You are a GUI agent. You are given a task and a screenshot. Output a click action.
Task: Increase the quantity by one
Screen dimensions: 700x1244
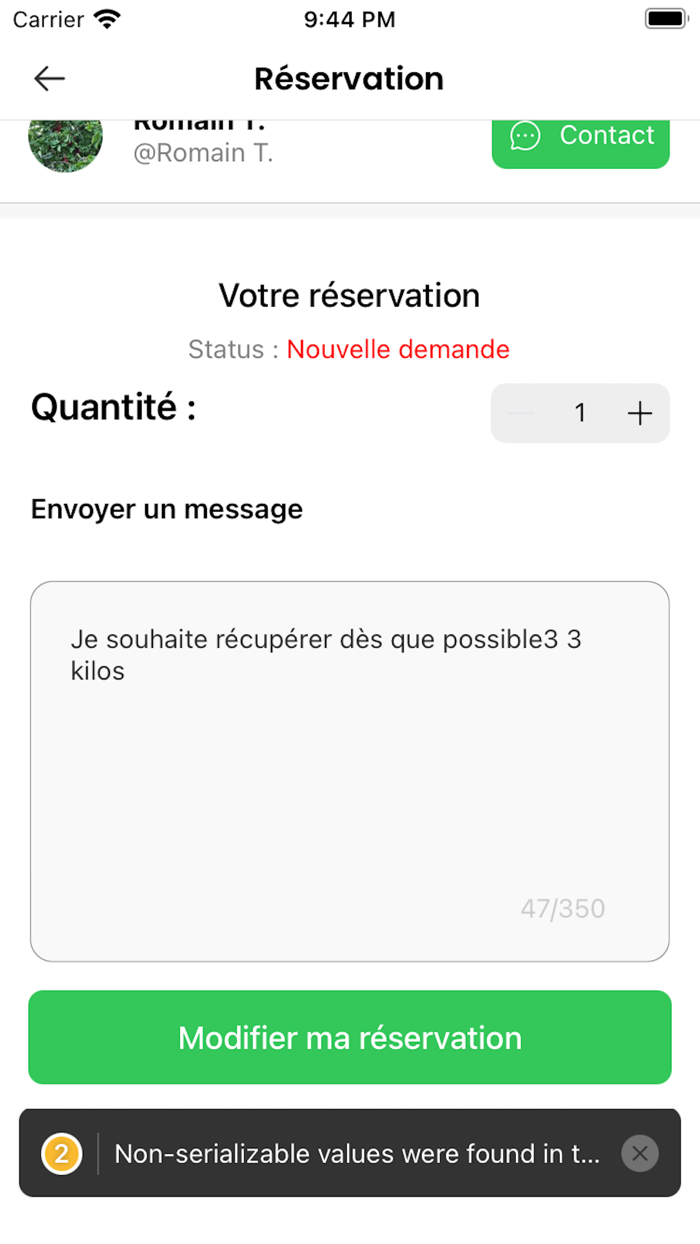pos(639,413)
